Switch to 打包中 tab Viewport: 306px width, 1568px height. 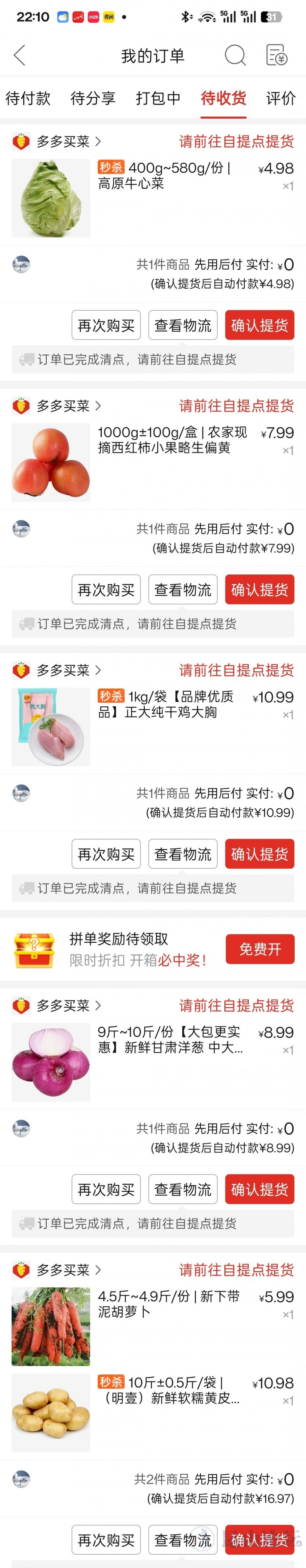pos(158,98)
